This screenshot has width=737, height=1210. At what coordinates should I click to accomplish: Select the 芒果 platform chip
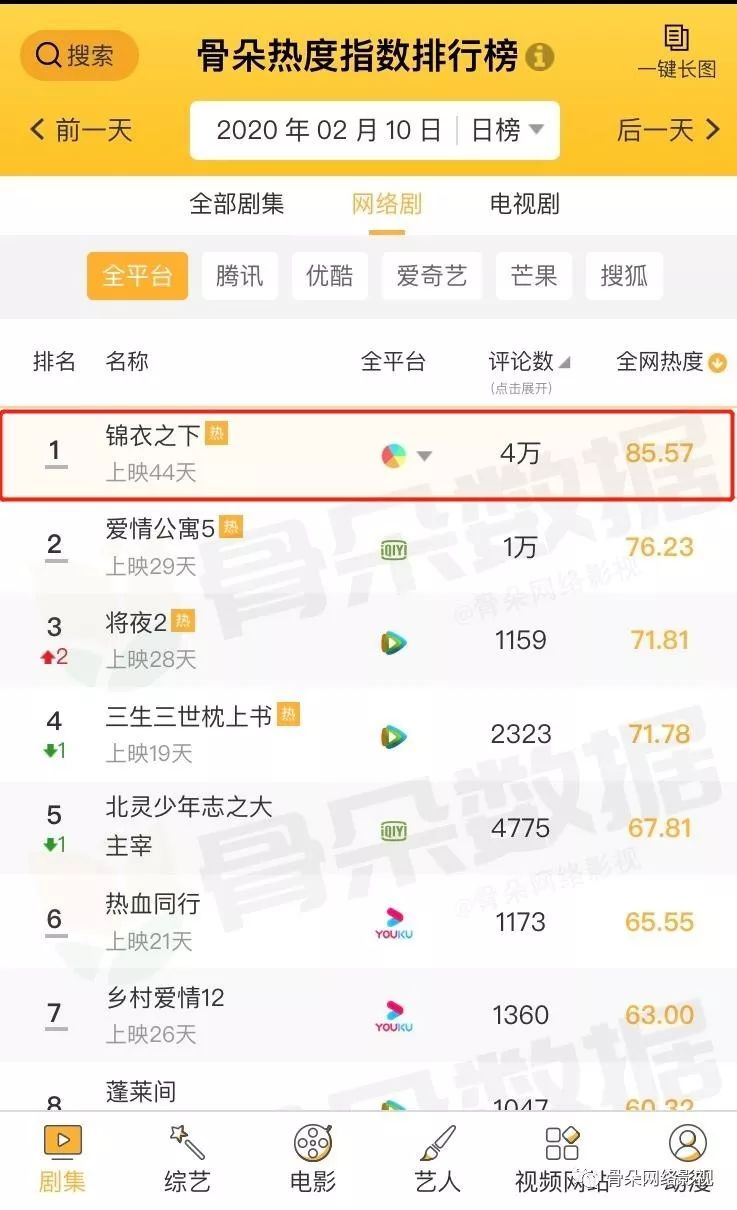coord(534,275)
